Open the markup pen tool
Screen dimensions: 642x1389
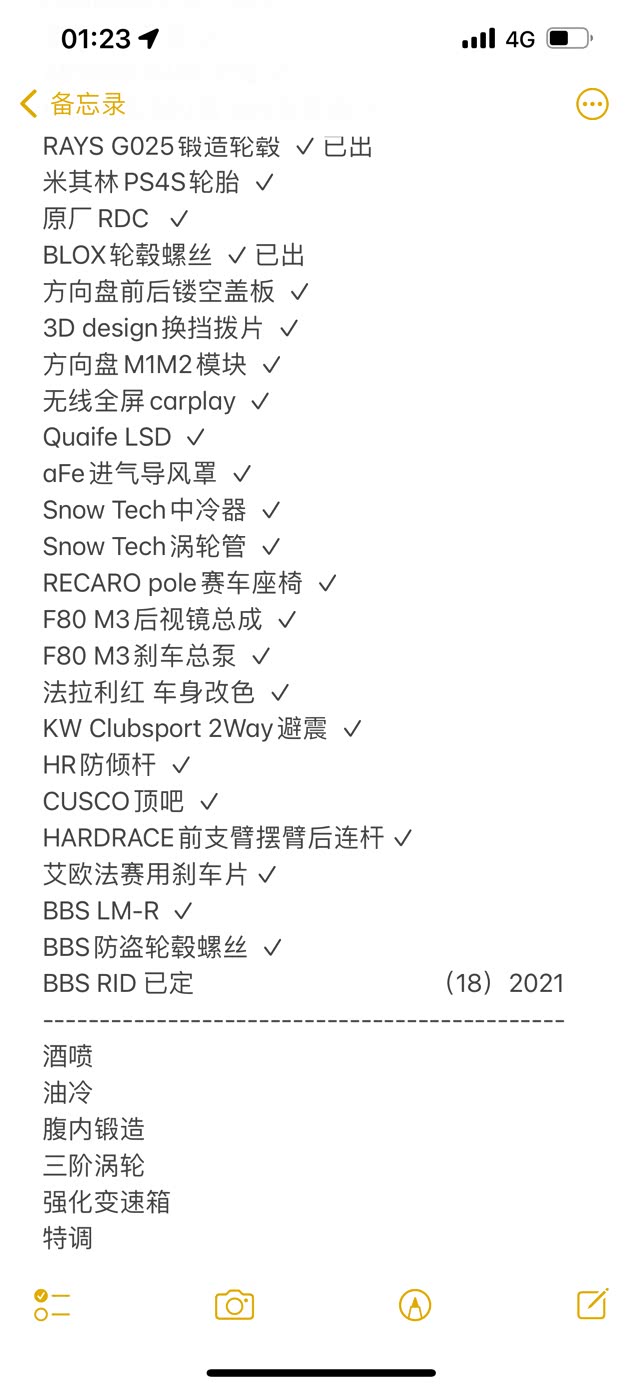pyautogui.click(x=414, y=1305)
